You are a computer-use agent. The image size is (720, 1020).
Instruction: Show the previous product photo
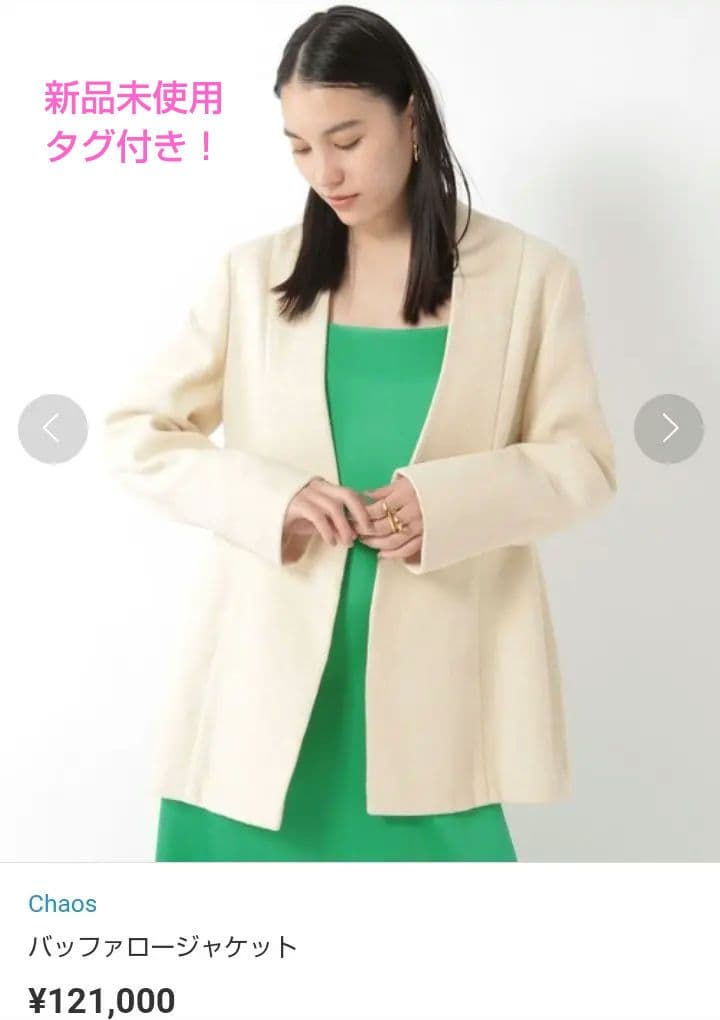(53, 429)
